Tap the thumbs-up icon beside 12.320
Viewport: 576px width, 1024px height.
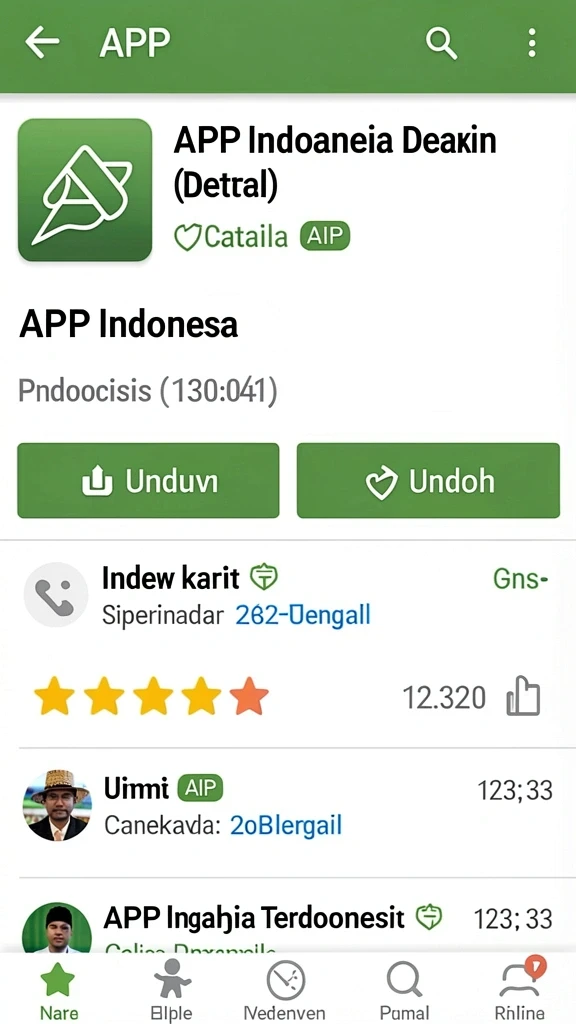[x=524, y=697]
